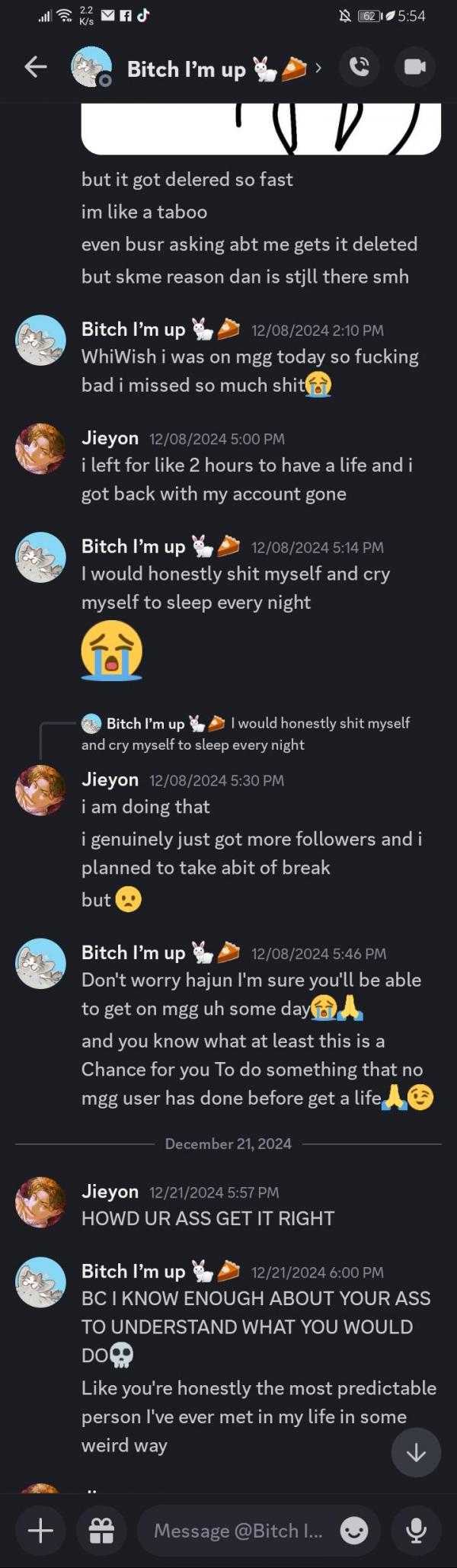Start a video call

(415, 67)
